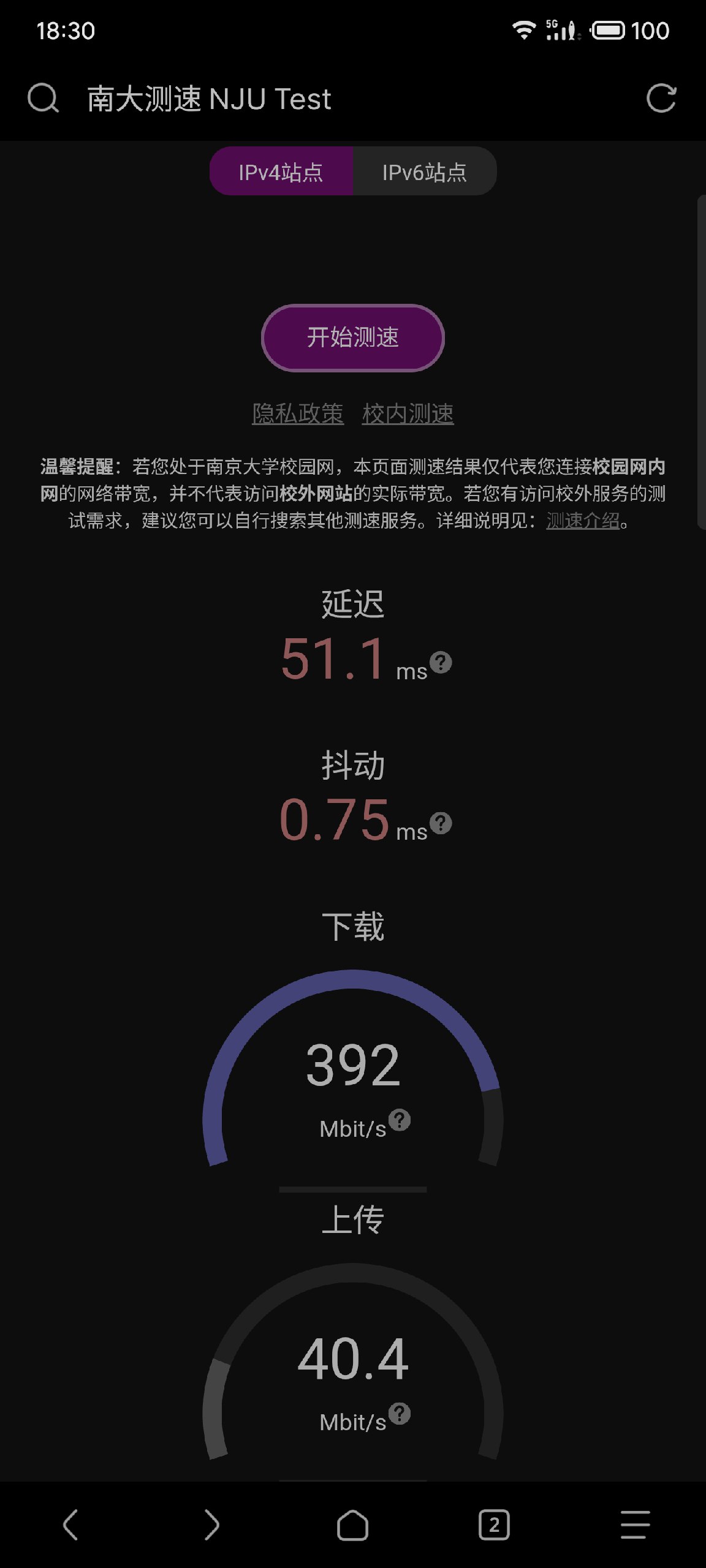Go forward with the browser forward arrow

point(211,1525)
